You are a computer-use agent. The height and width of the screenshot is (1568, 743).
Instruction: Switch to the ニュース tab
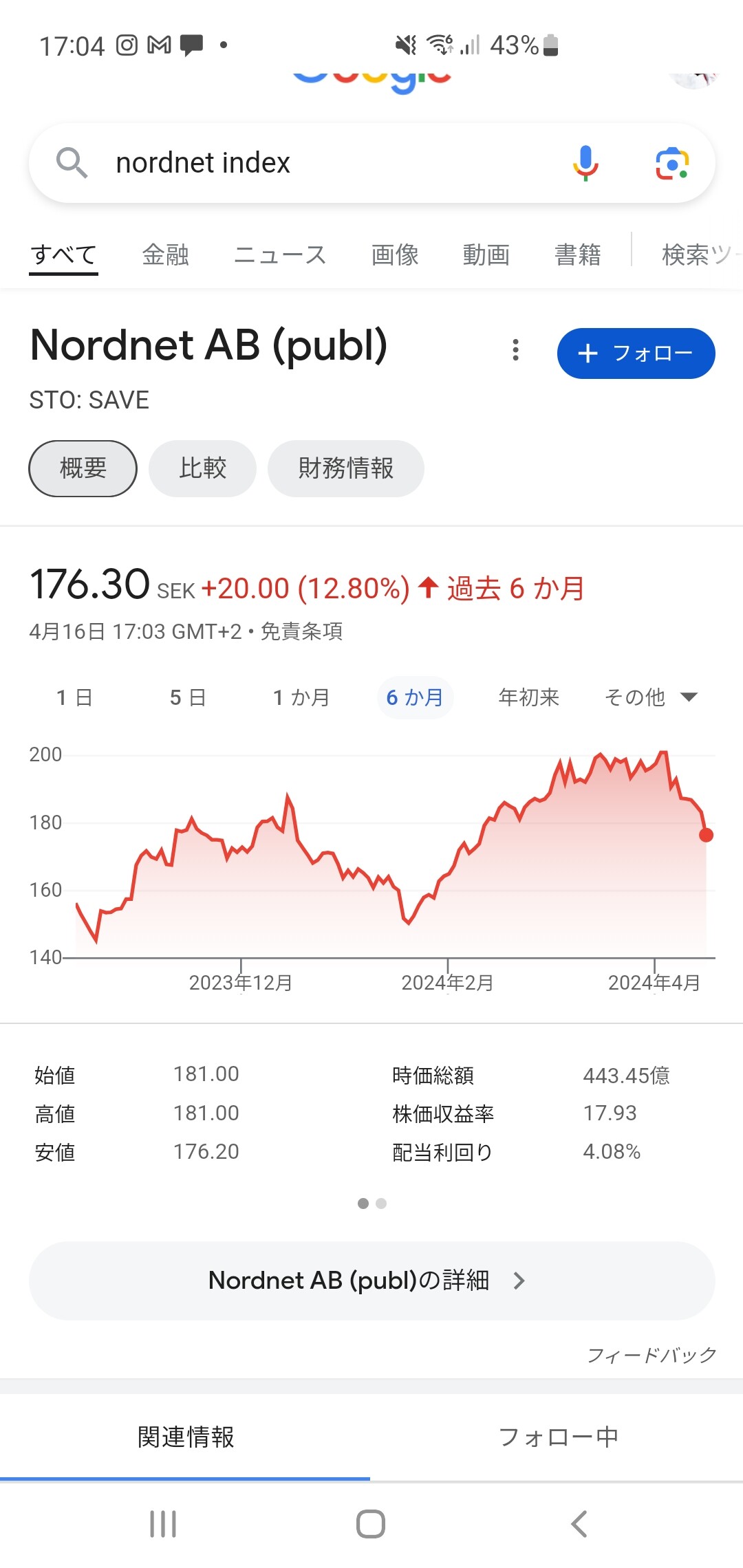tap(279, 255)
